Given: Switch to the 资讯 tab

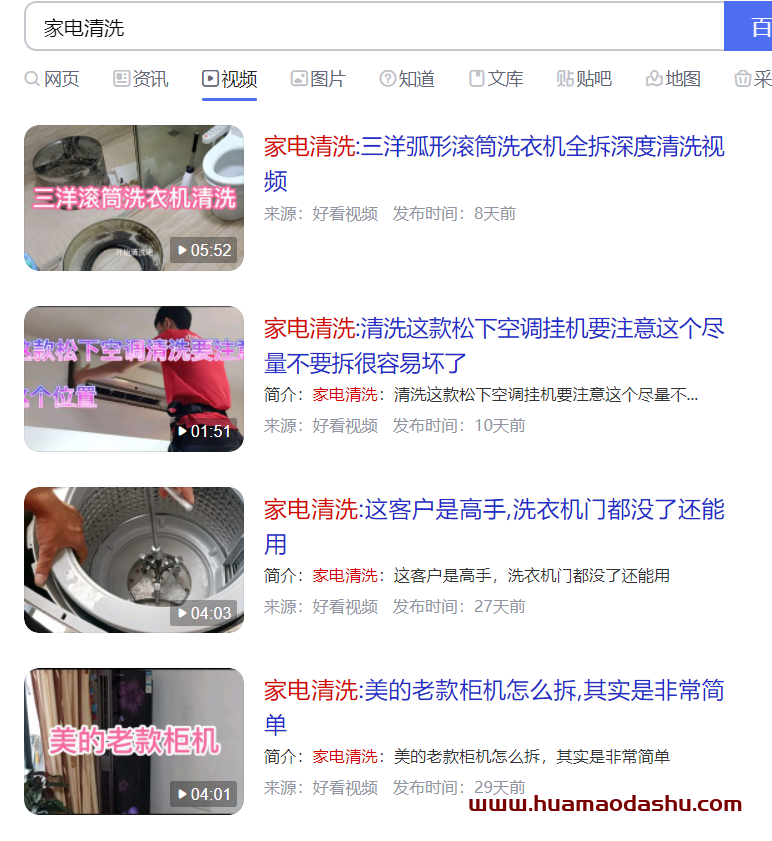Looking at the screenshot, I should (x=141, y=79).
